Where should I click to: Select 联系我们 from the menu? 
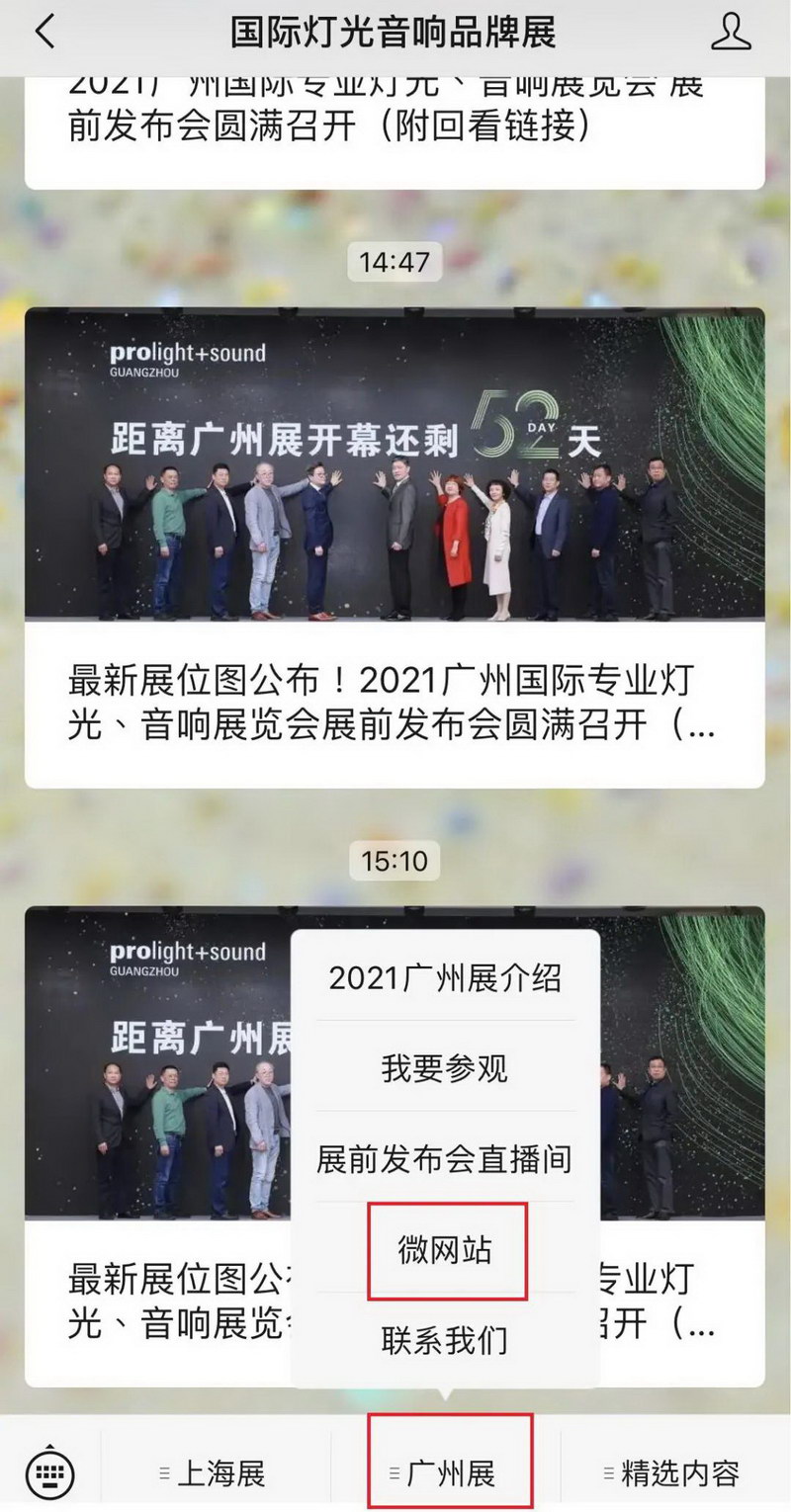(445, 1340)
